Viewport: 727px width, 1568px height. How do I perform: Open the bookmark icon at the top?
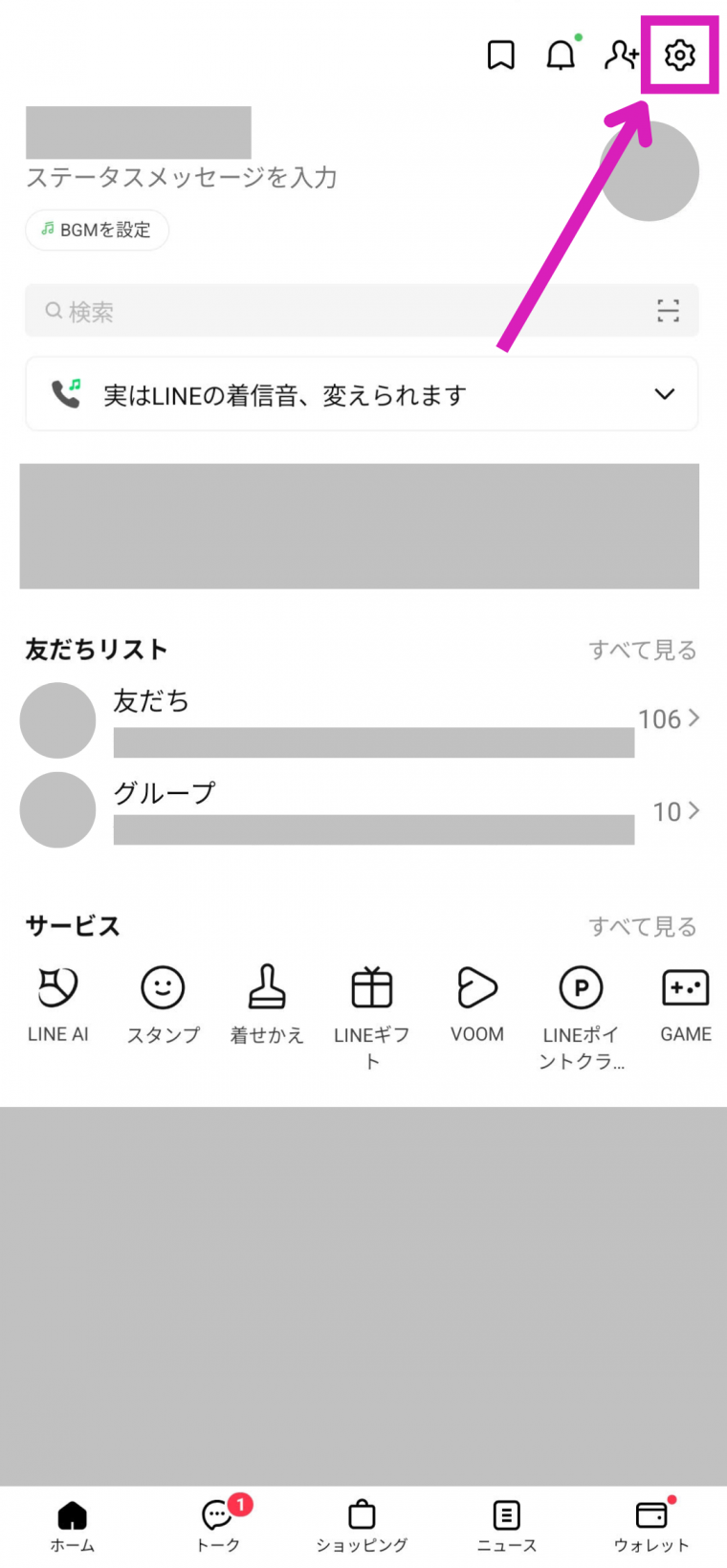point(499,55)
